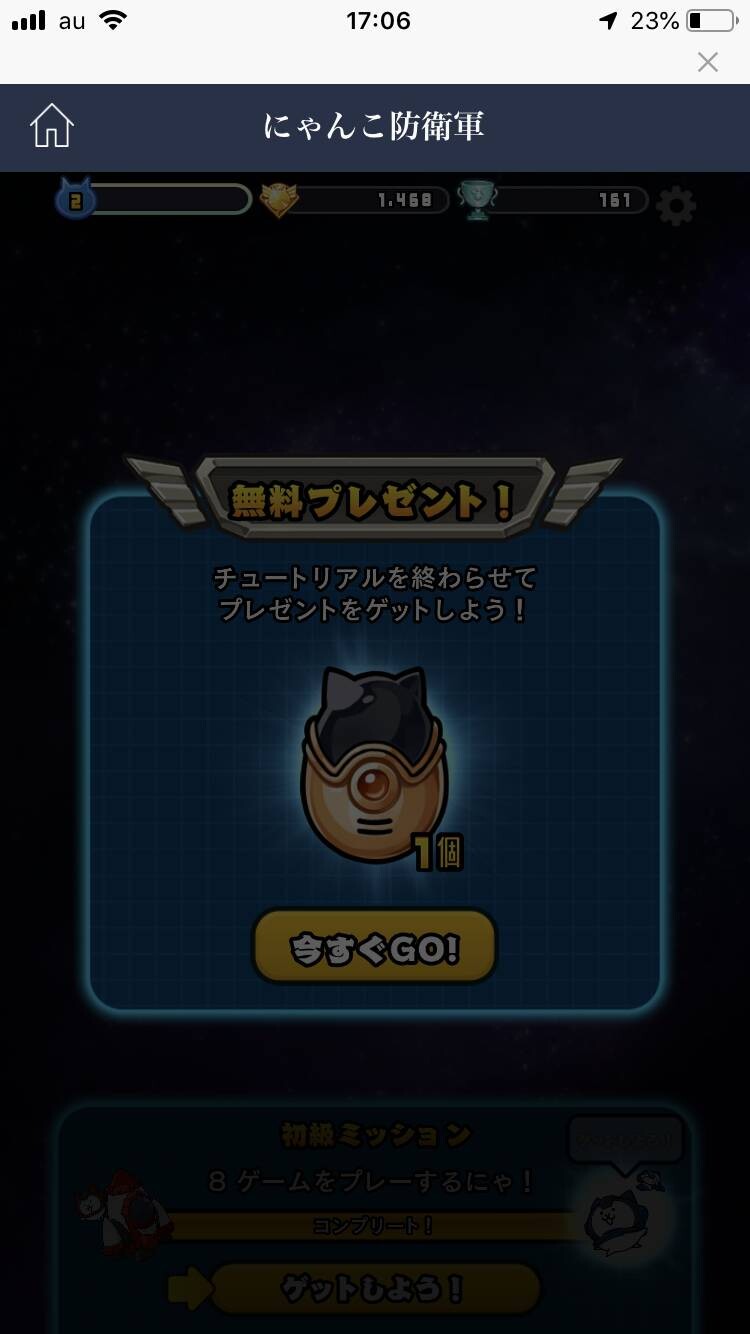Open the settings gear

tap(676, 205)
